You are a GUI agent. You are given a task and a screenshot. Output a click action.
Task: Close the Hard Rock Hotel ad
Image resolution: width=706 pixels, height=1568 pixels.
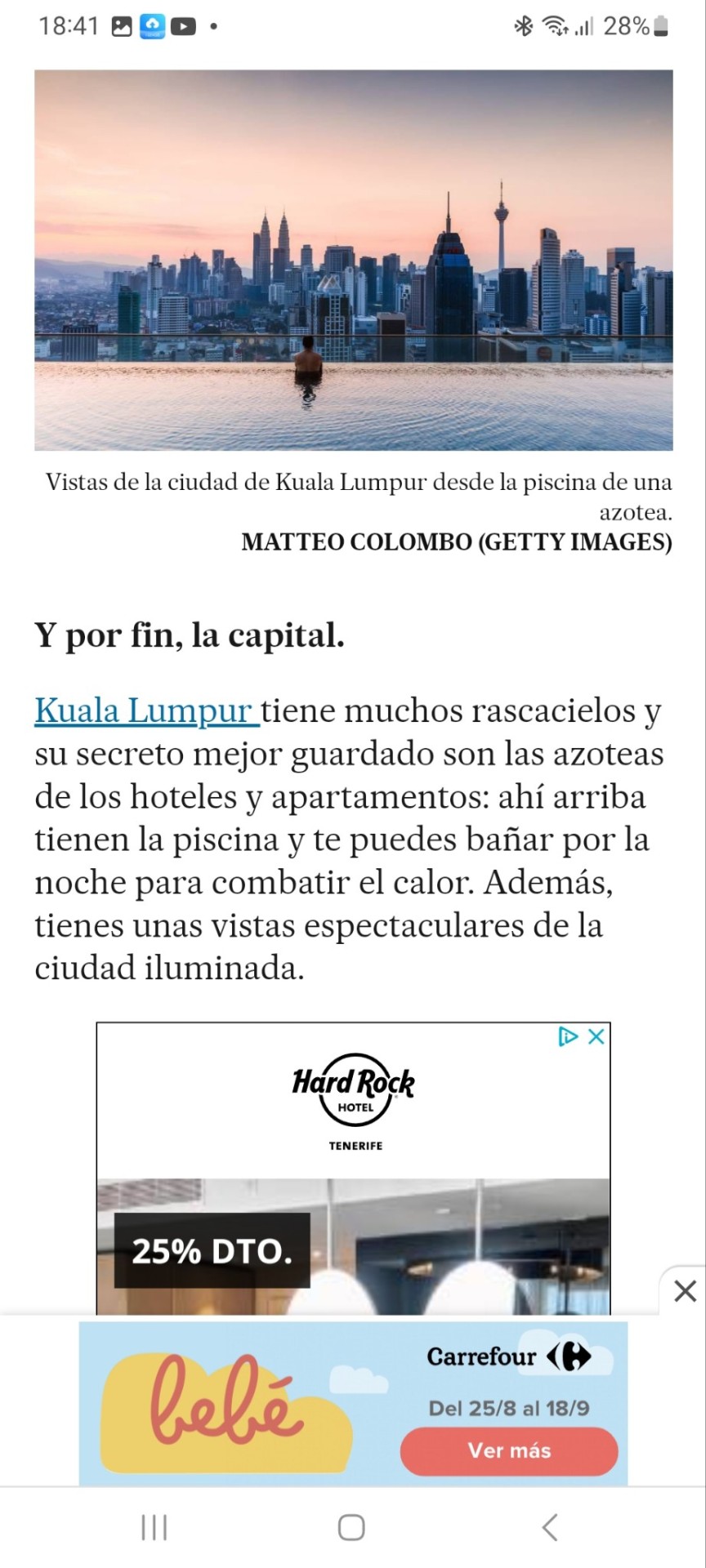(597, 1036)
